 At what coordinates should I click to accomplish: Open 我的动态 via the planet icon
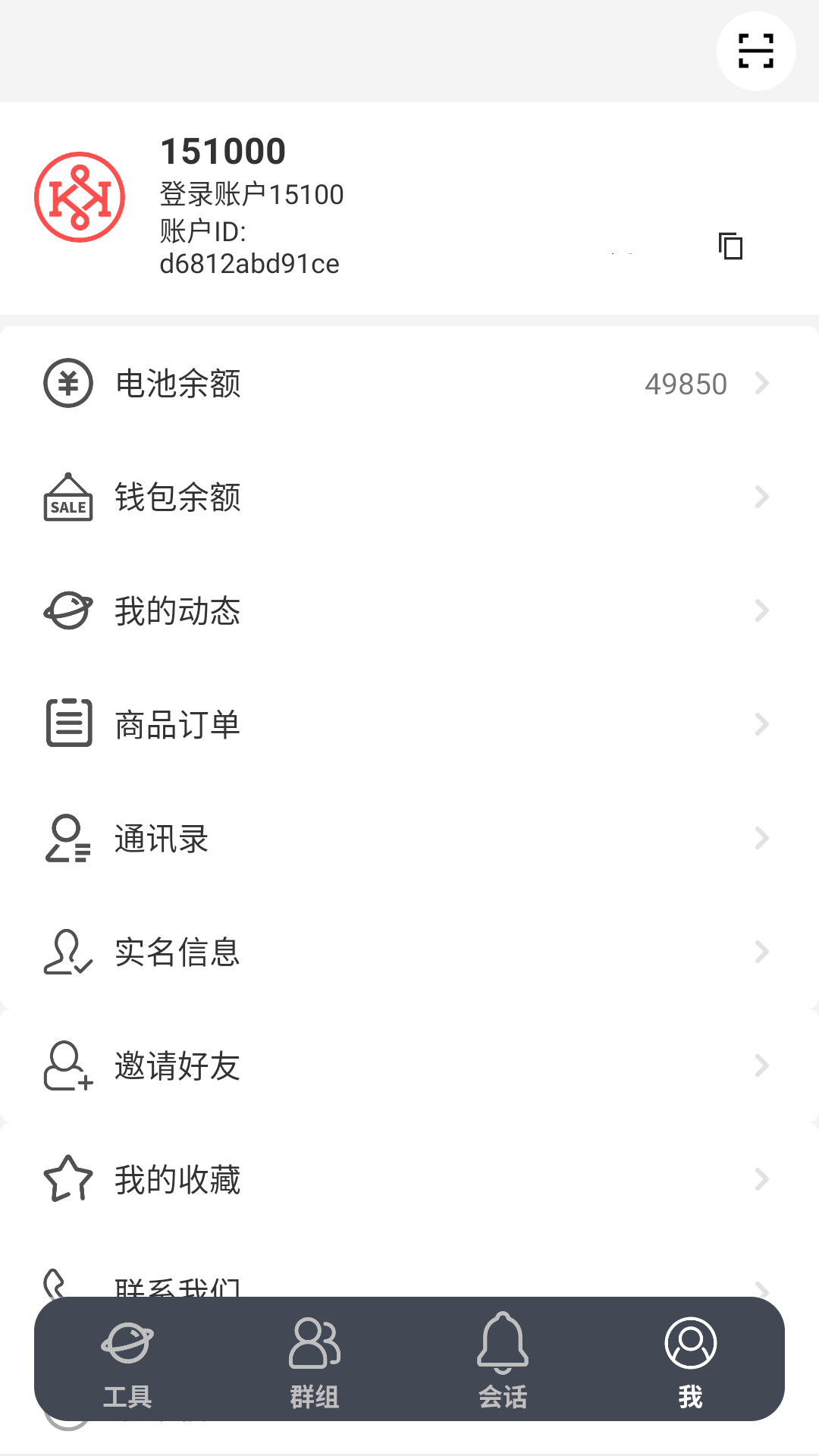coord(67,611)
